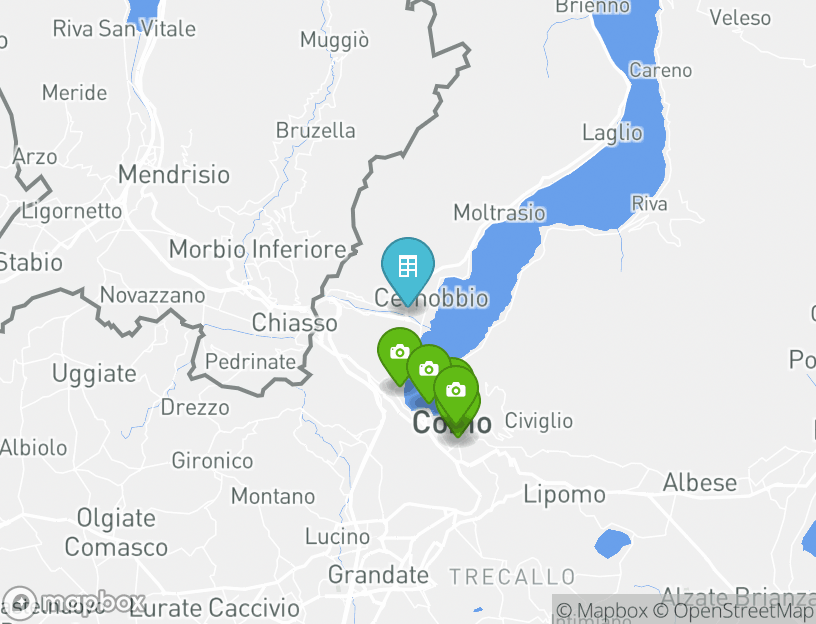The width and height of the screenshot is (816, 624).
Task: Open the © Mapbox attribution link
Action: [x=602, y=611]
